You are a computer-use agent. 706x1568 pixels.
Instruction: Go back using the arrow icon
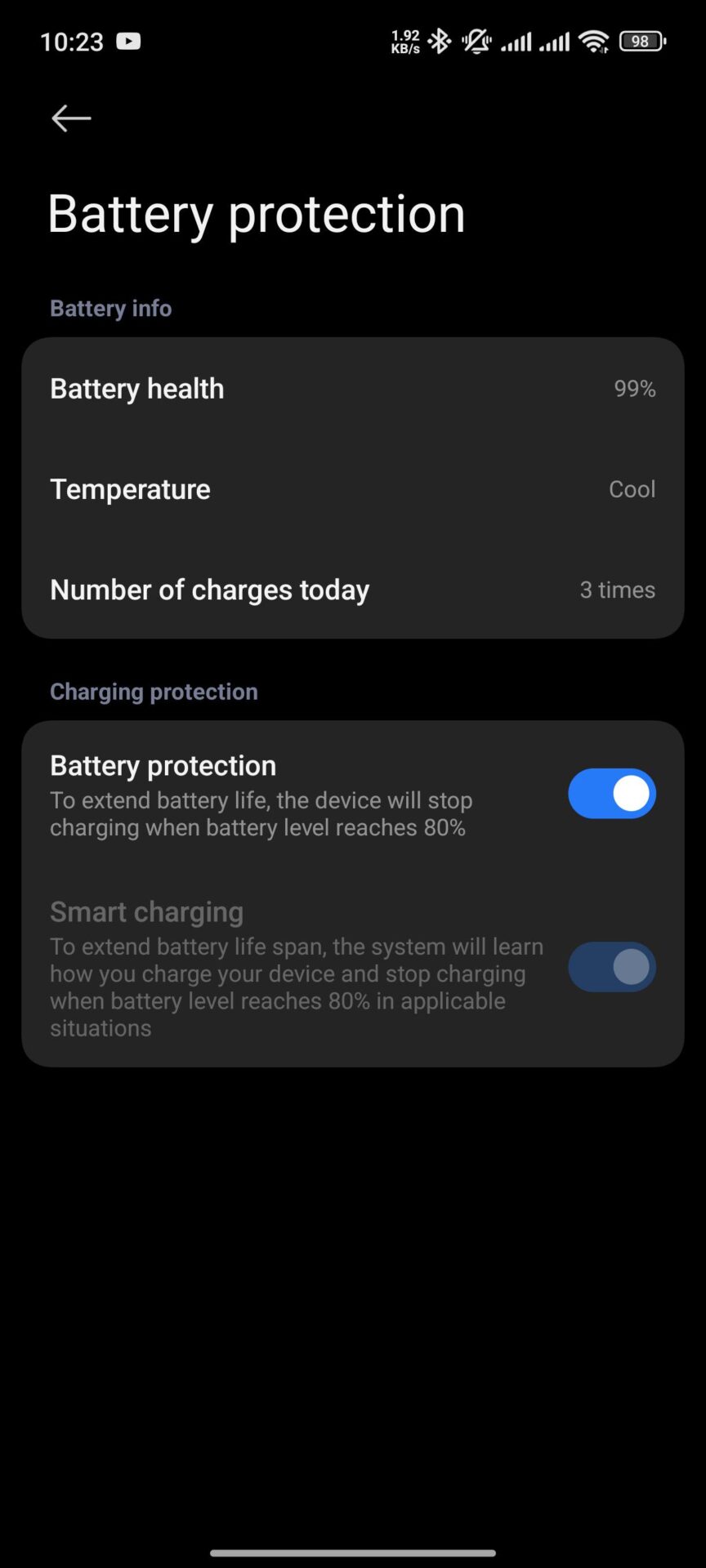point(71,118)
